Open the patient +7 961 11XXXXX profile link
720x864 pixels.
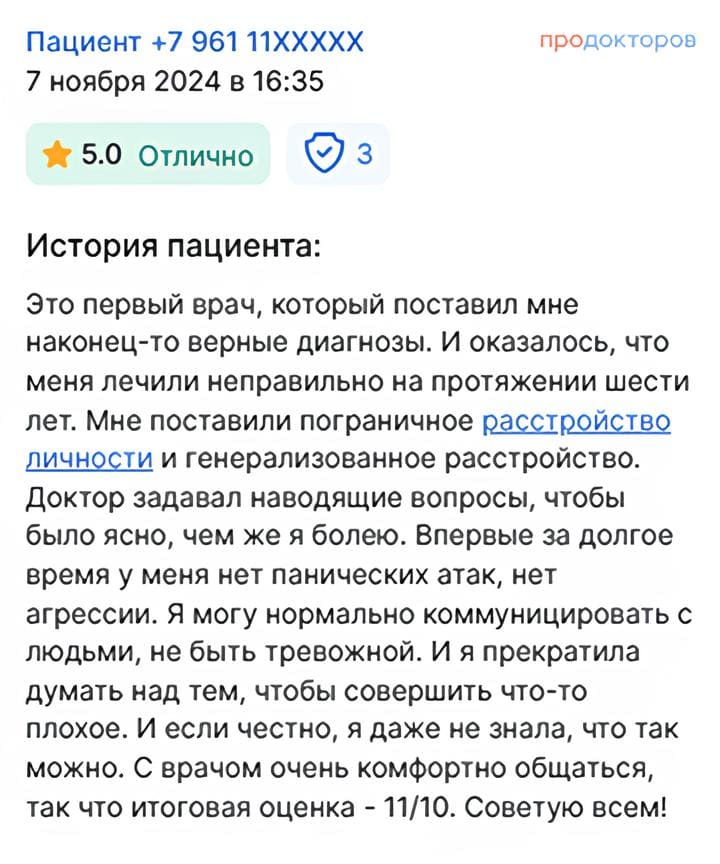pyautogui.click(x=195, y=42)
